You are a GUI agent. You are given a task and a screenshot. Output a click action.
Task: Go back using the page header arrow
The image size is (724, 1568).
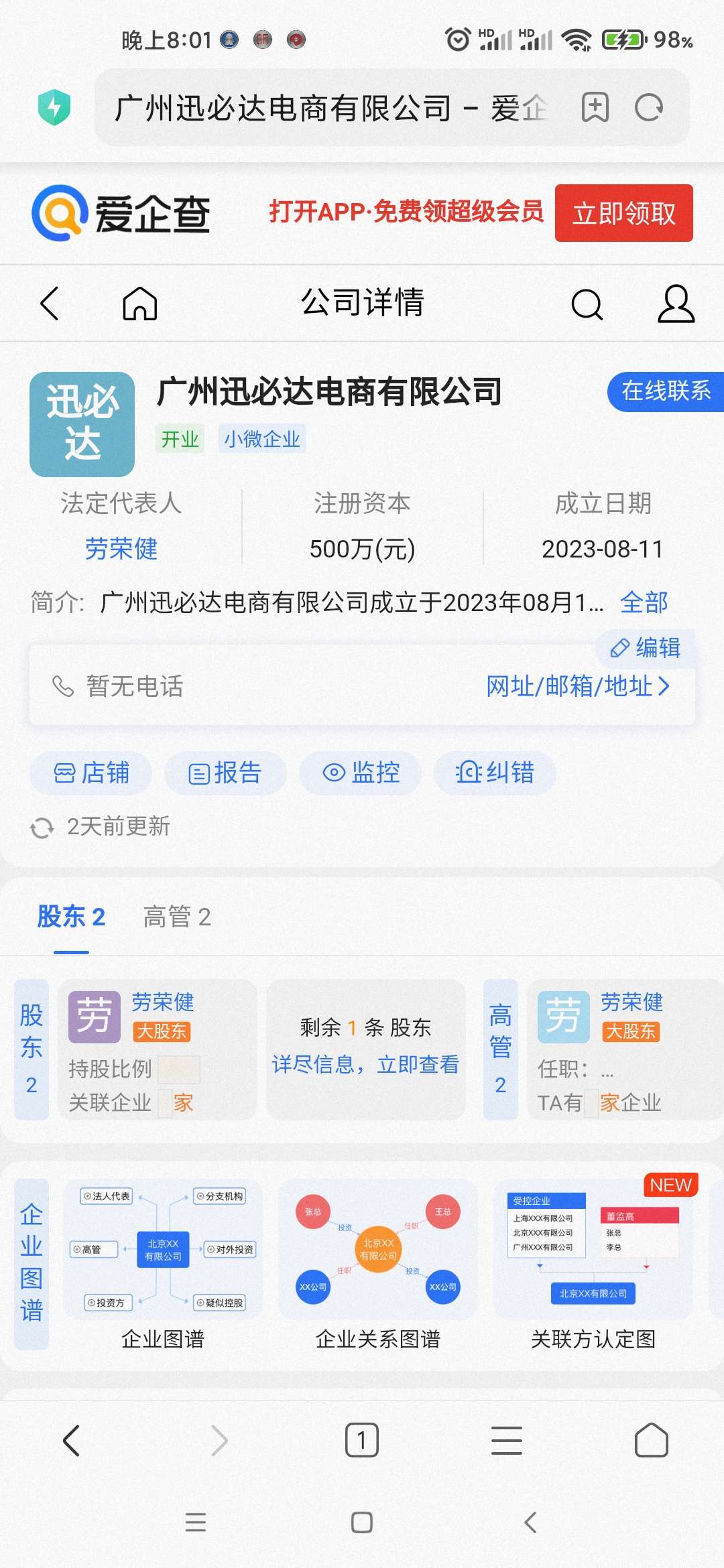[50, 304]
